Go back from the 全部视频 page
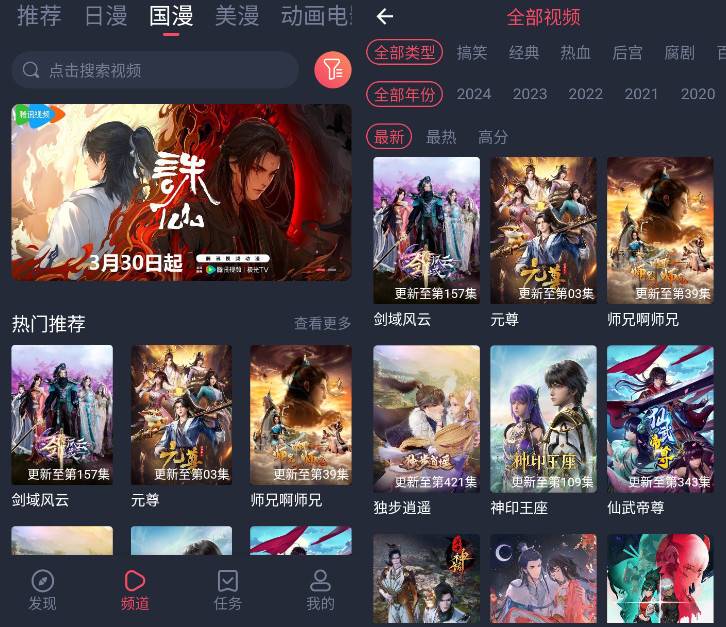The width and height of the screenshot is (726, 627). (x=385, y=16)
